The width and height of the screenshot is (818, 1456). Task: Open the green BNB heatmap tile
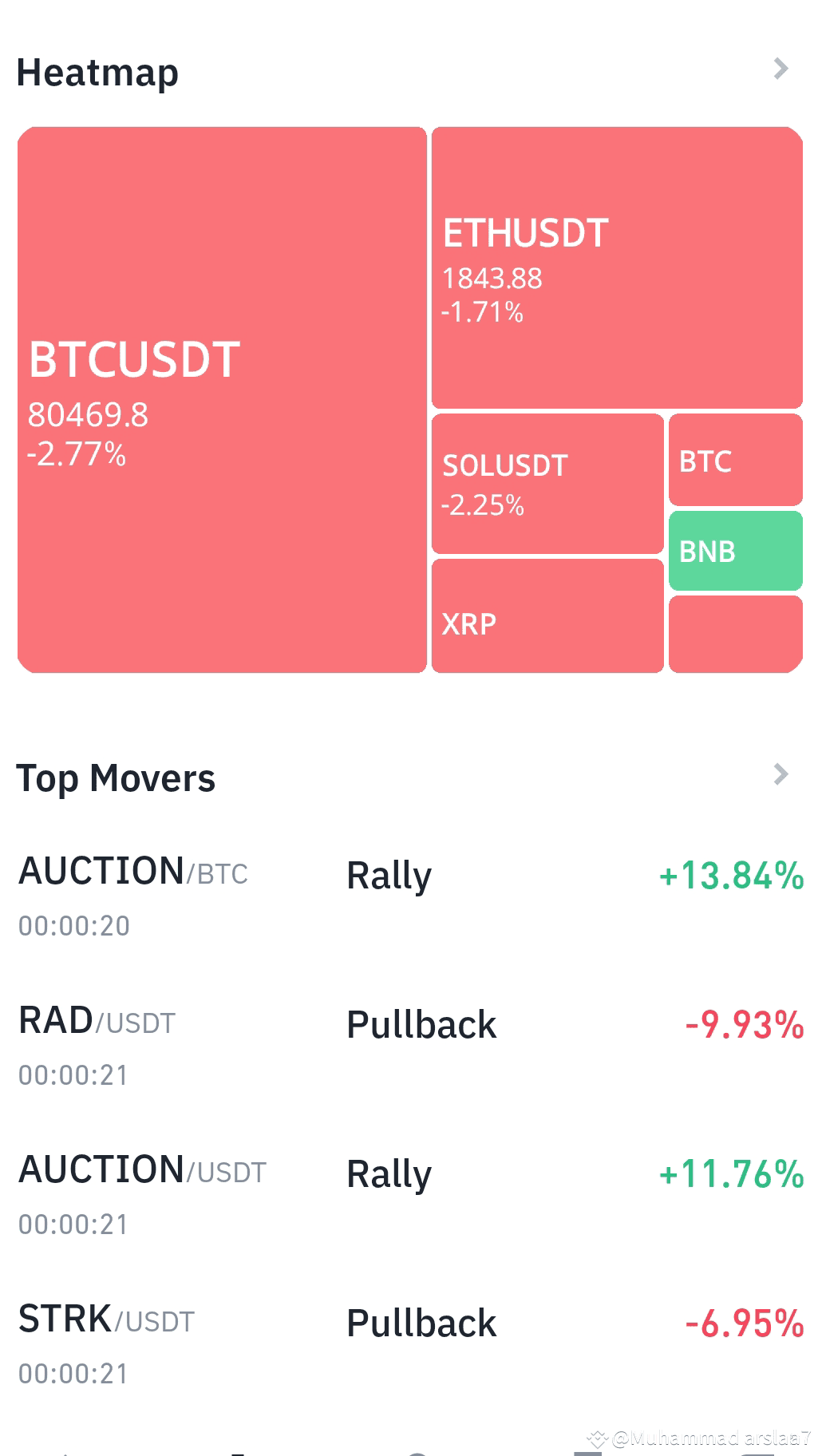coord(736,551)
